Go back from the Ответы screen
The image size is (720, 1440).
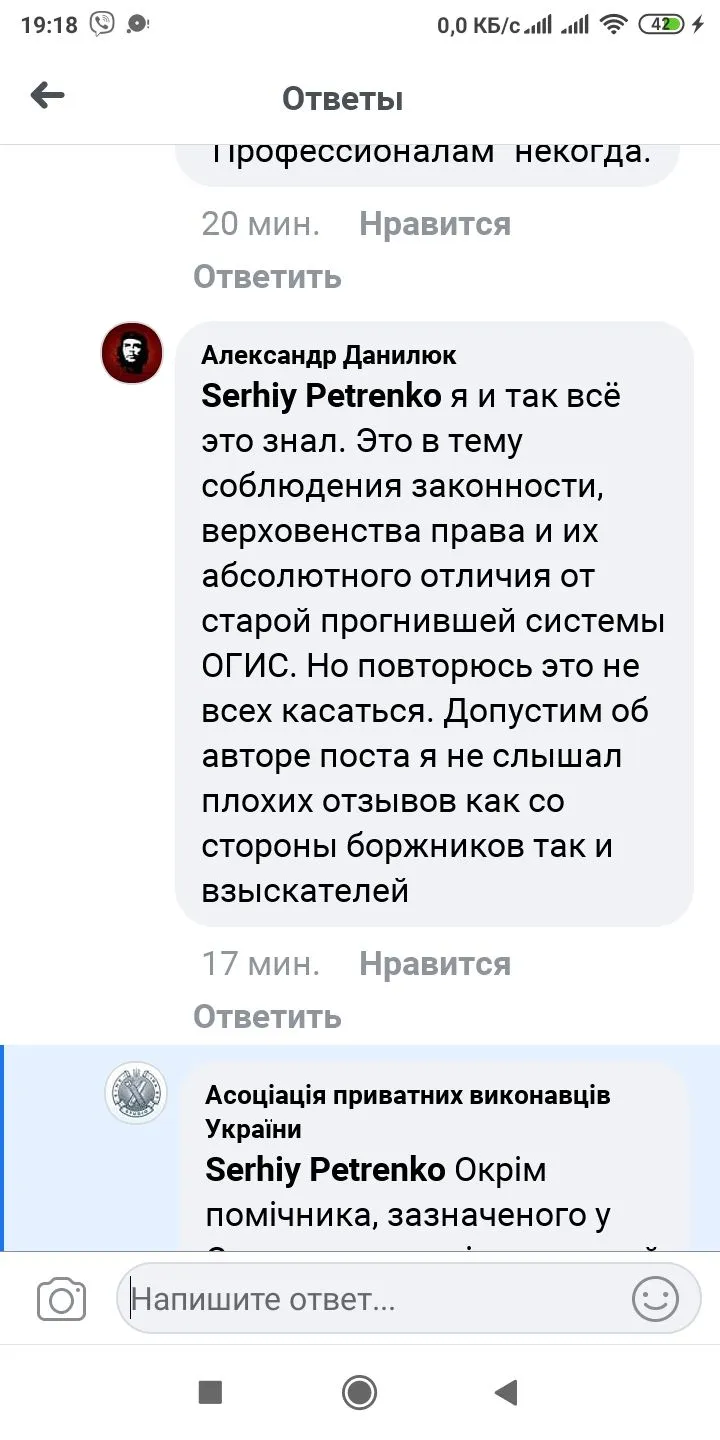(x=47, y=96)
